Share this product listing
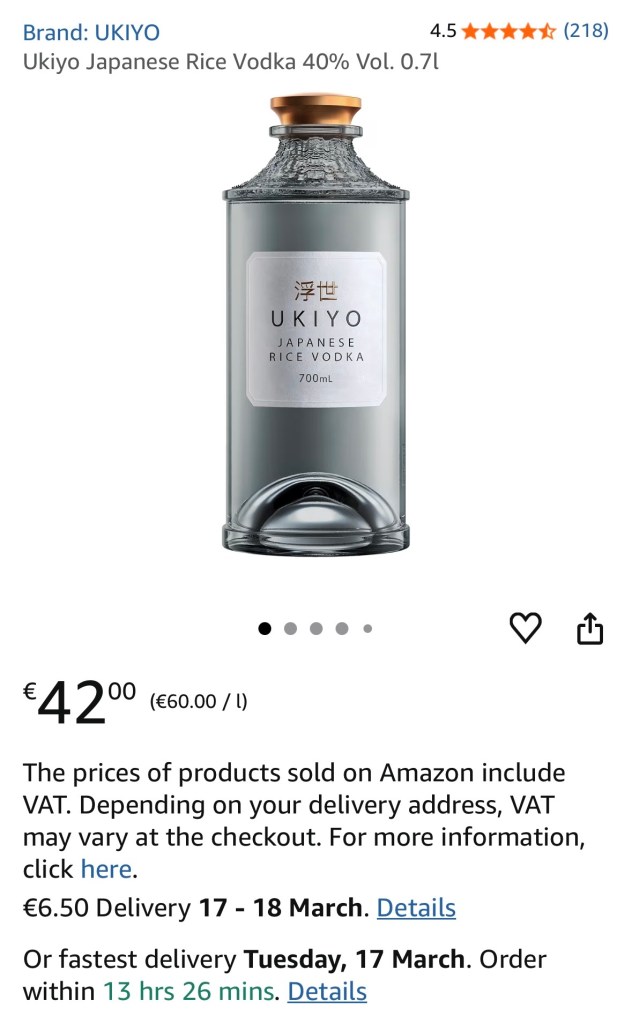Screen dimensions: 632x1023 point(590,628)
